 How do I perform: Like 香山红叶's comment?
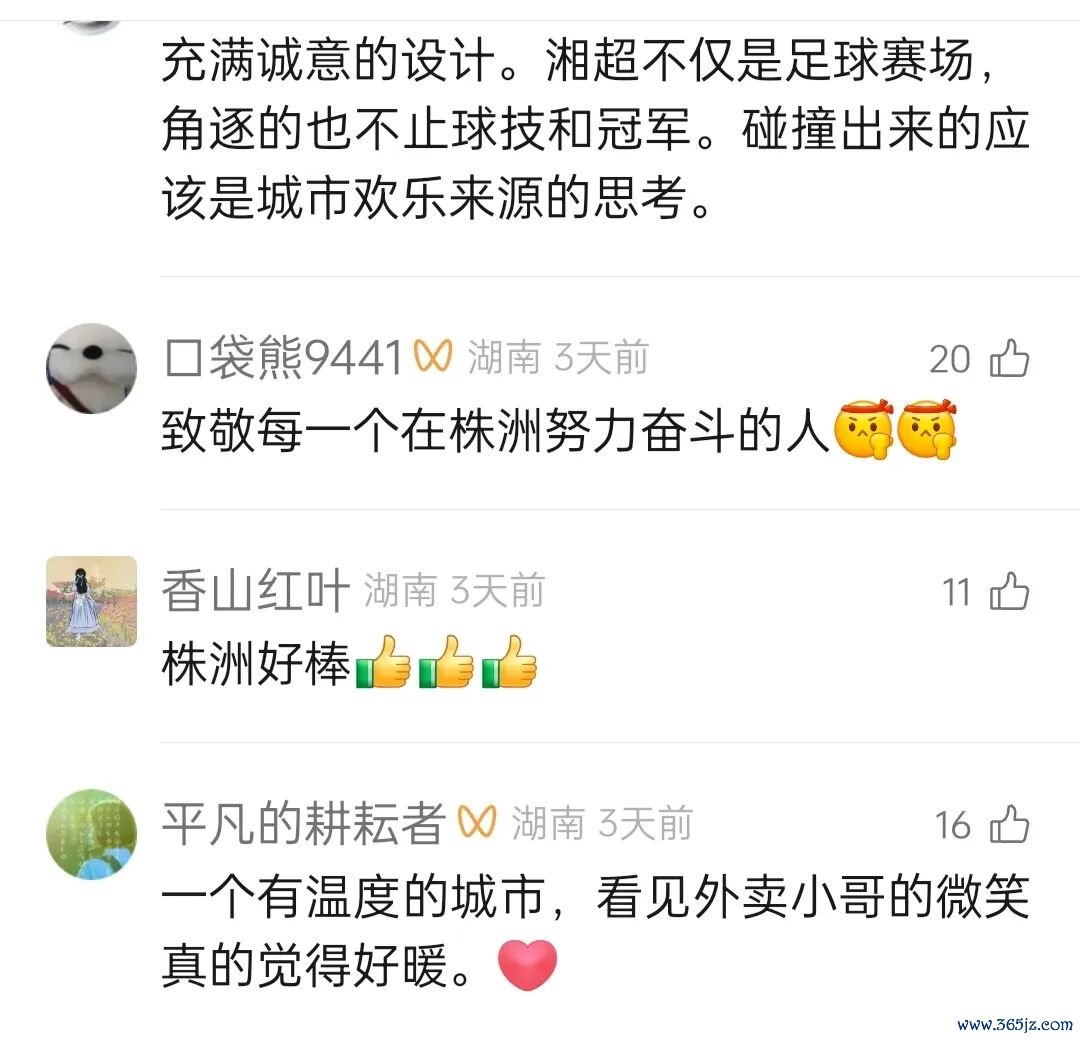click(x=1009, y=592)
